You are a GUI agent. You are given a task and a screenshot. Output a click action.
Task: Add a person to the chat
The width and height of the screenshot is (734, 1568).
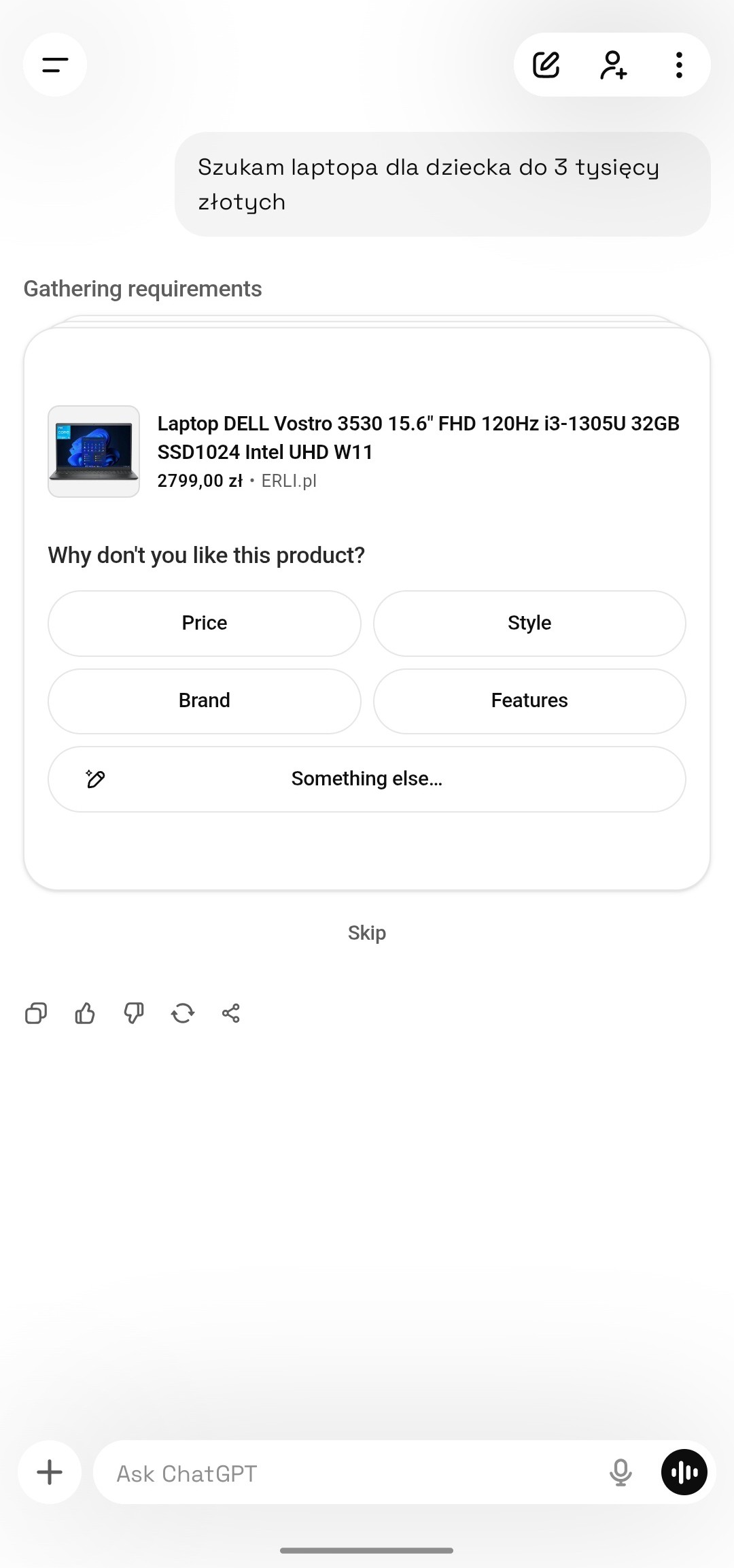613,65
